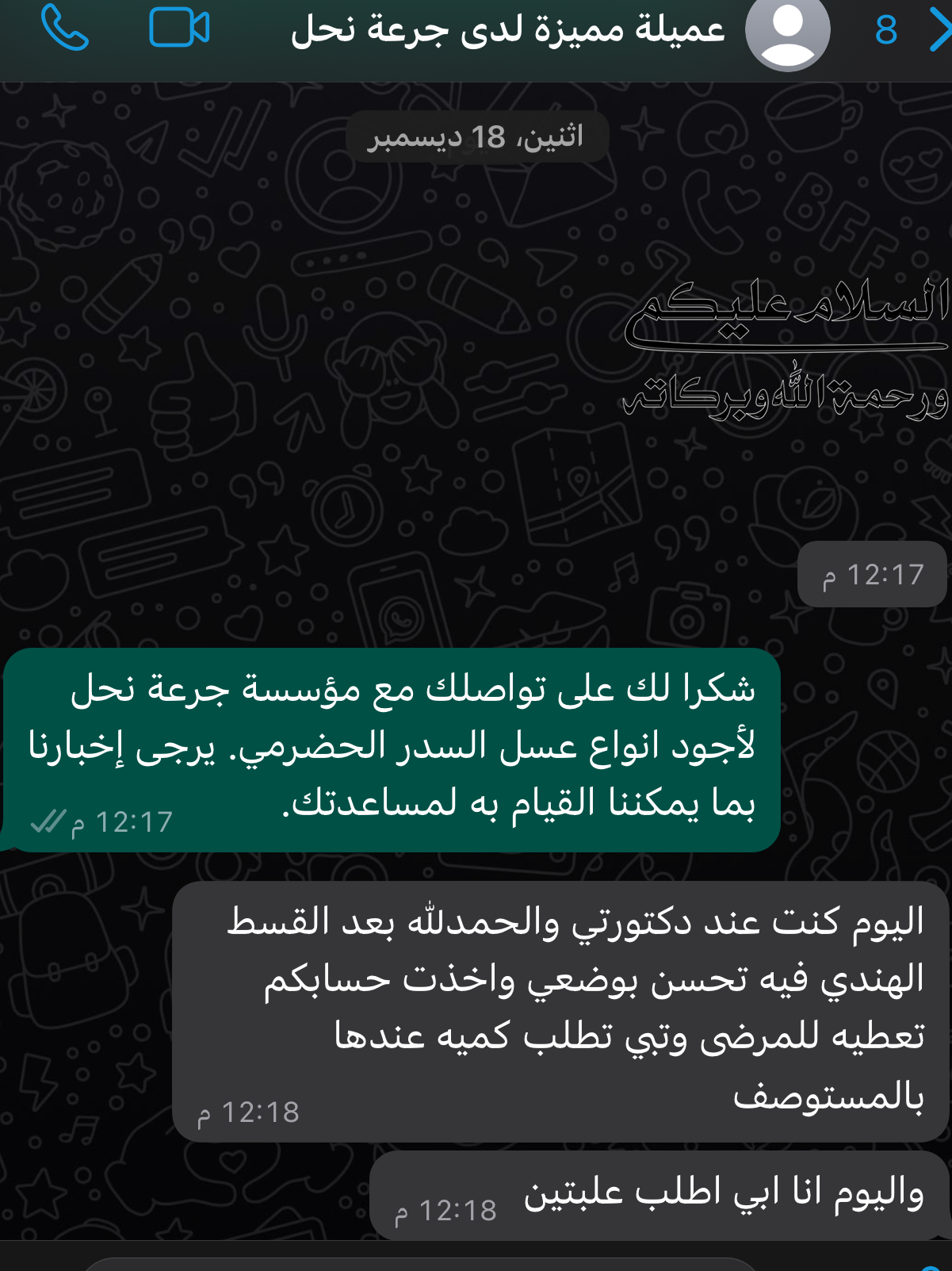952x1271 pixels.
Task: Open the السلام عليكم sticker
Action: [x=786, y=349]
